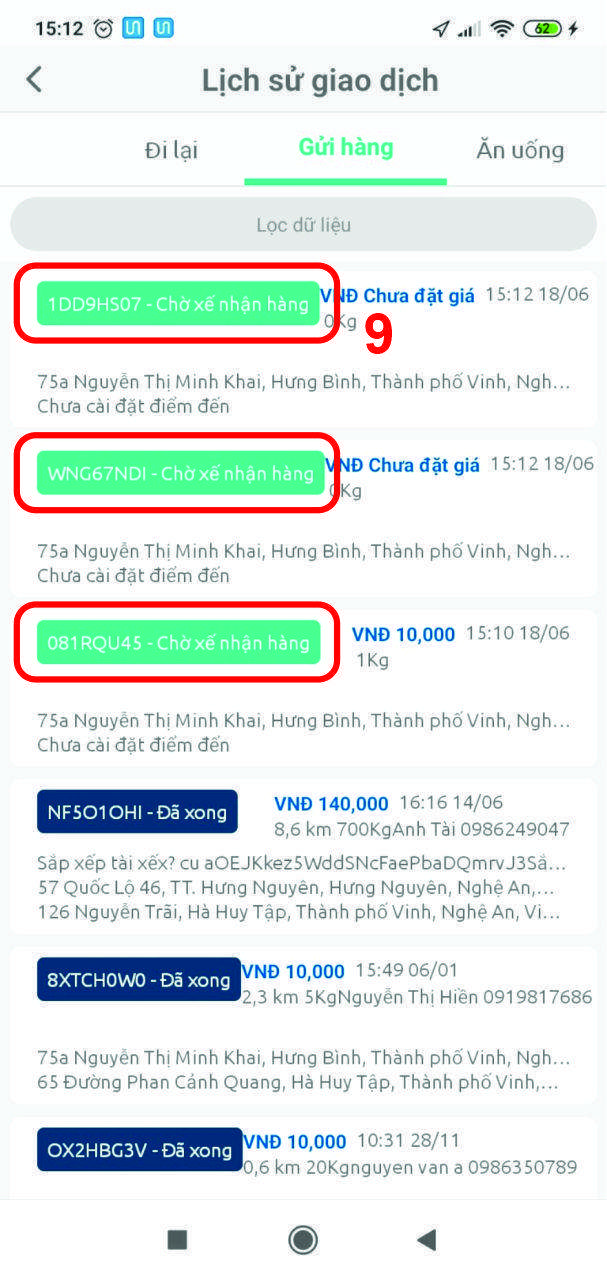The height and width of the screenshot is (1280, 607).
Task: Open recent apps with the square button
Action: pos(177,1240)
